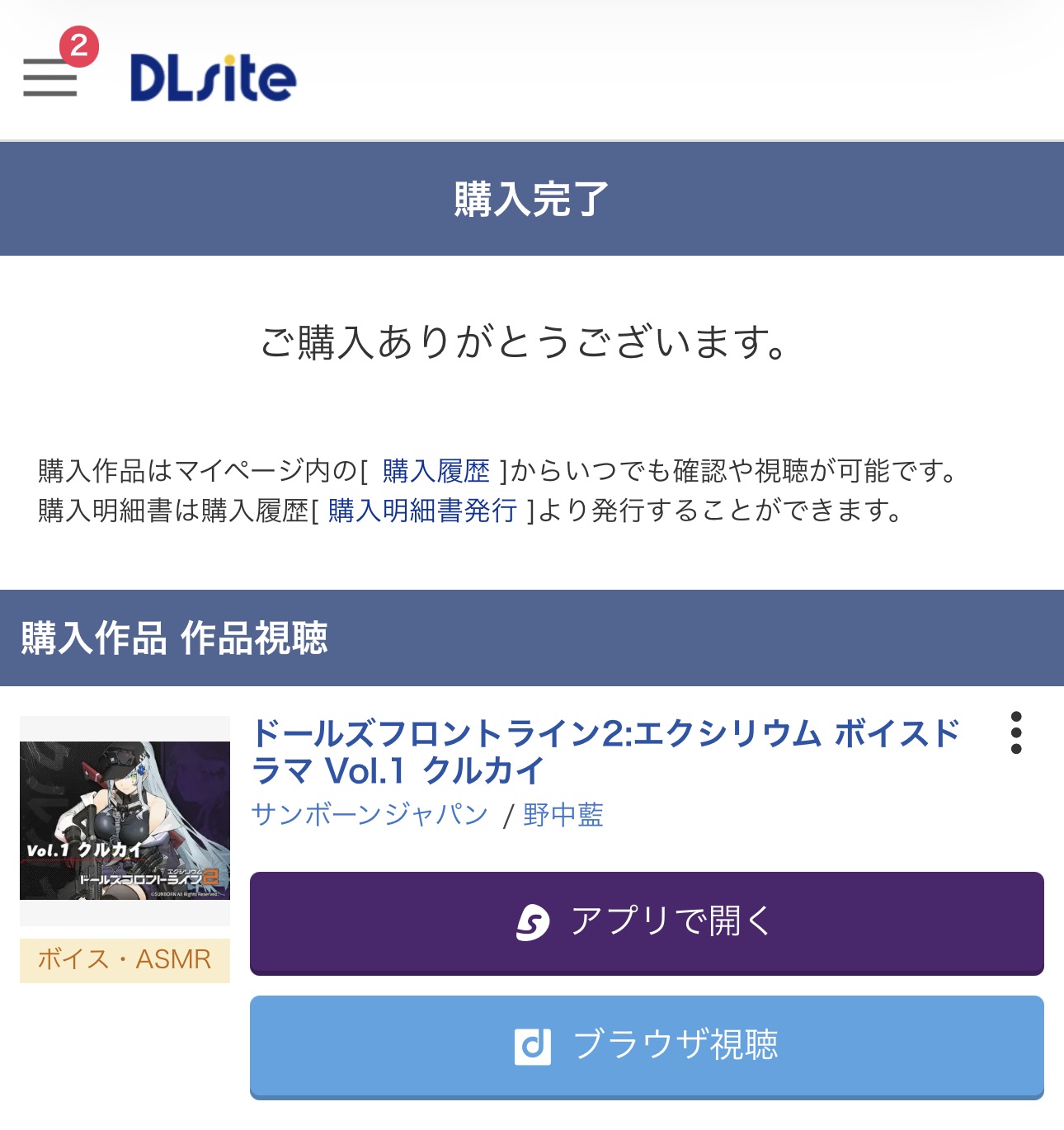The width and height of the screenshot is (1064, 1130).
Task: Open the サンボーンジャパン circle link
Action: [x=370, y=814]
